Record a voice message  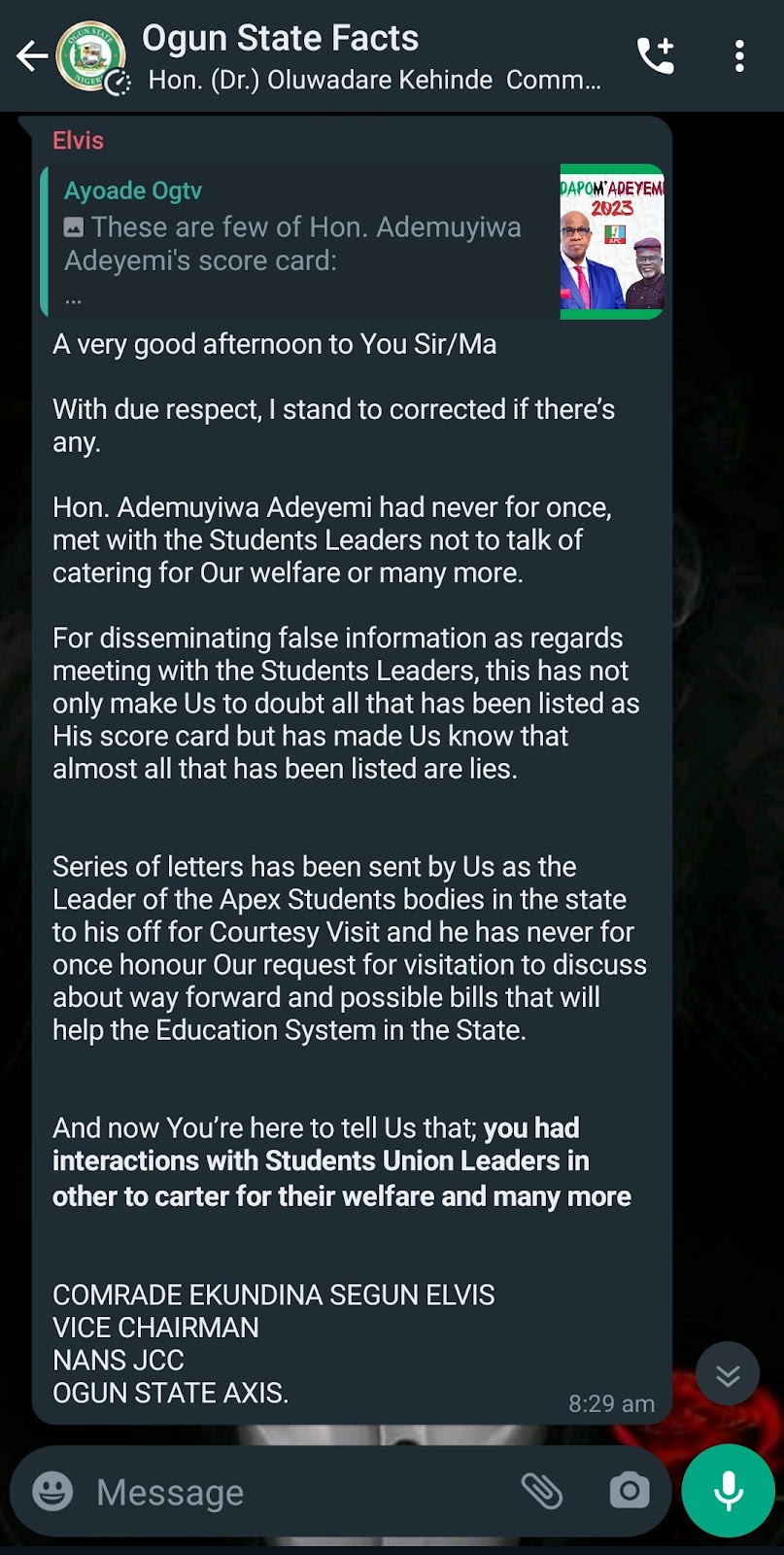[729, 1491]
